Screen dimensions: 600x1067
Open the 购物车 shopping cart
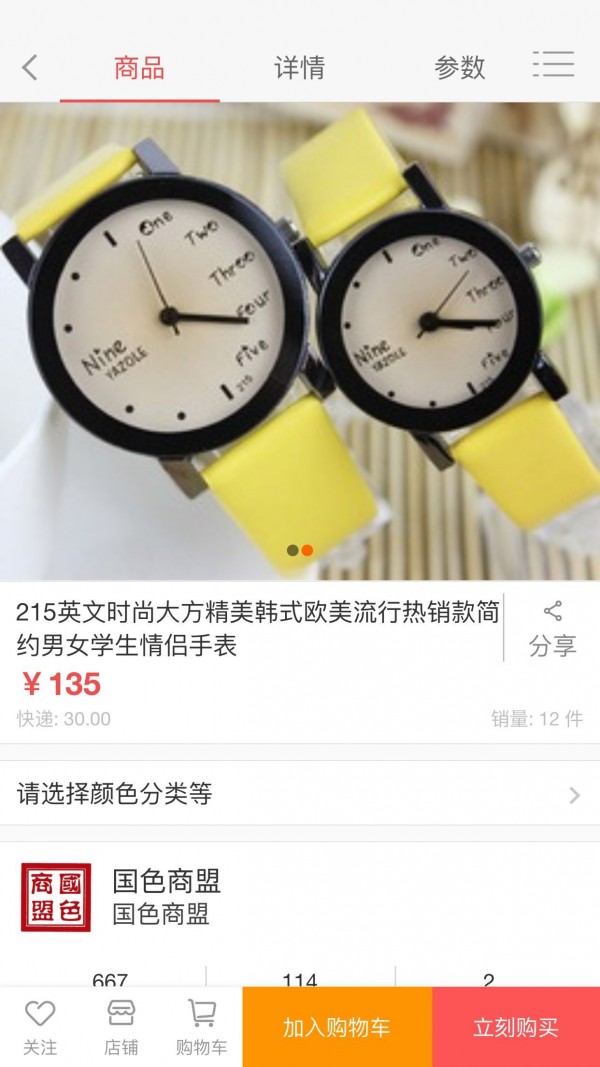(x=201, y=1027)
